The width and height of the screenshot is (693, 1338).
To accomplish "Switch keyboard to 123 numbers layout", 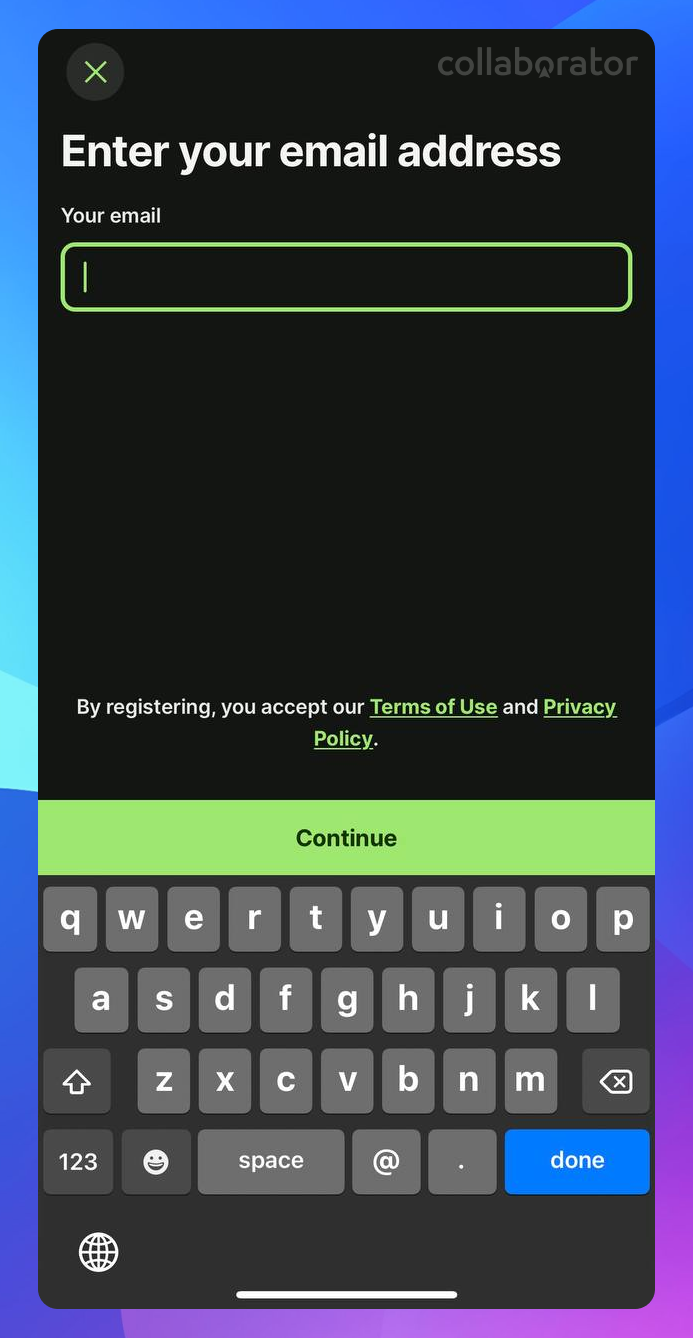I will pyautogui.click(x=78, y=1161).
